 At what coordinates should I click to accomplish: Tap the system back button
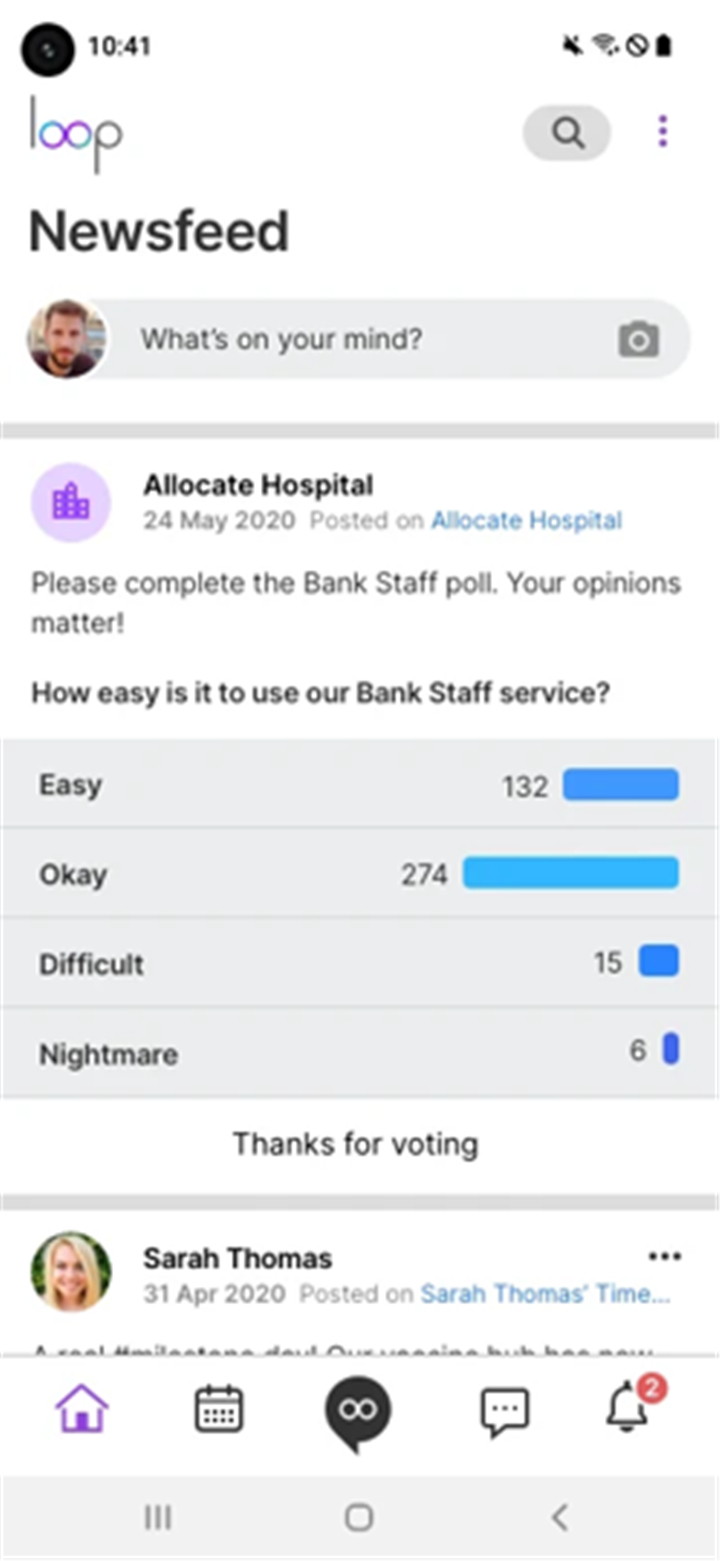[x=560, y=1517]
